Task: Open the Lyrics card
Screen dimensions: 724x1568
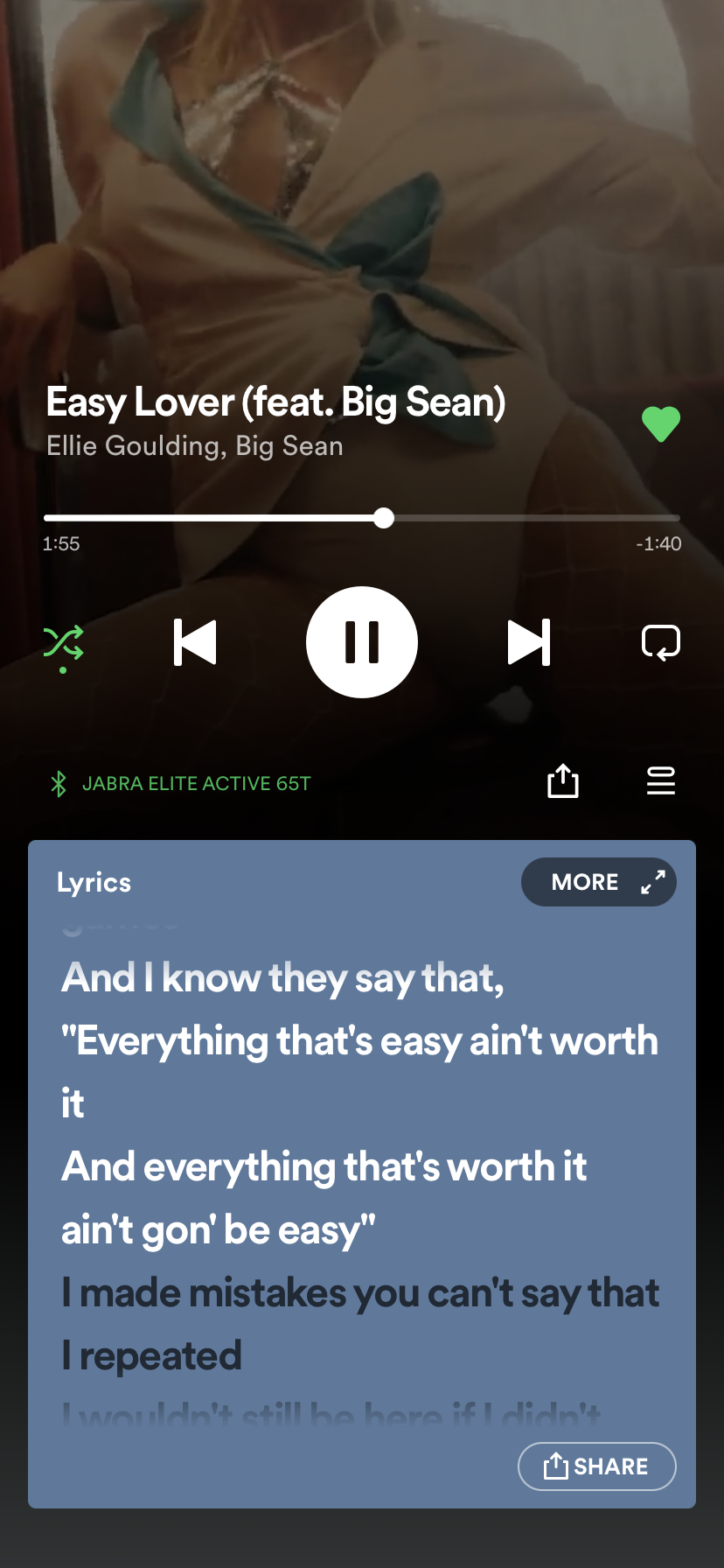Action: [x=94, y=882]
